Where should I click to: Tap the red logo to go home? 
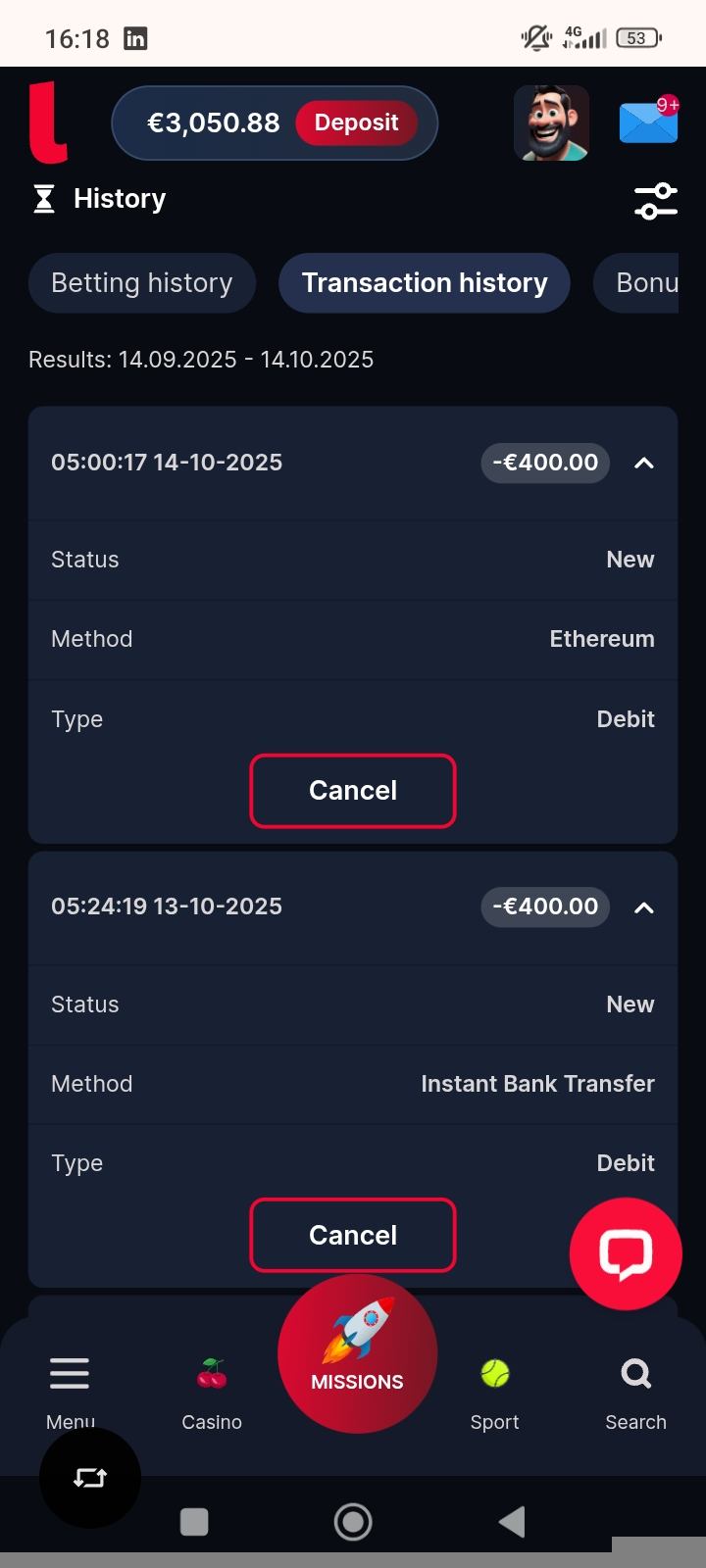[47, 122]
